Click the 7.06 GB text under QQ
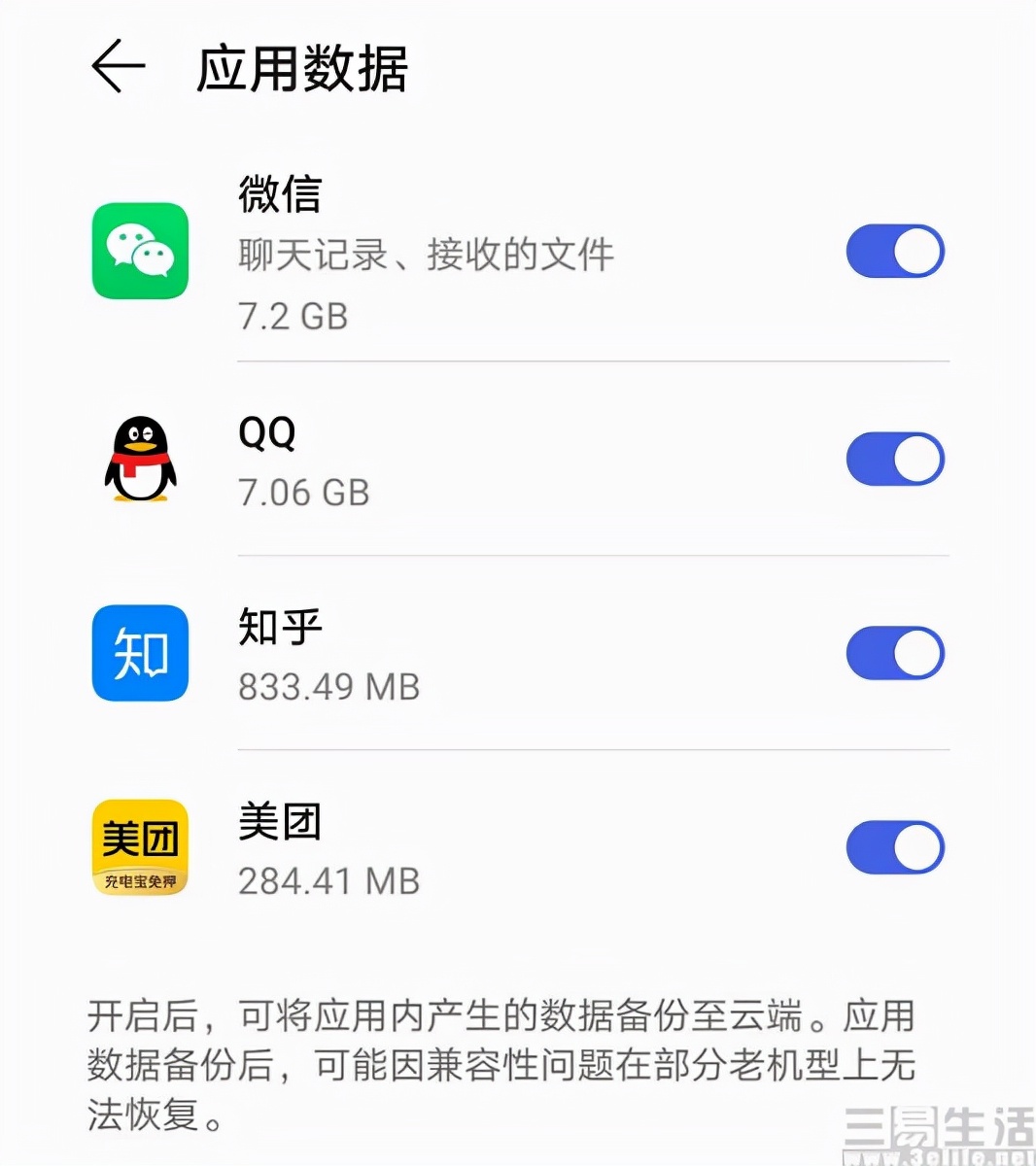 (x=303, y=492)
